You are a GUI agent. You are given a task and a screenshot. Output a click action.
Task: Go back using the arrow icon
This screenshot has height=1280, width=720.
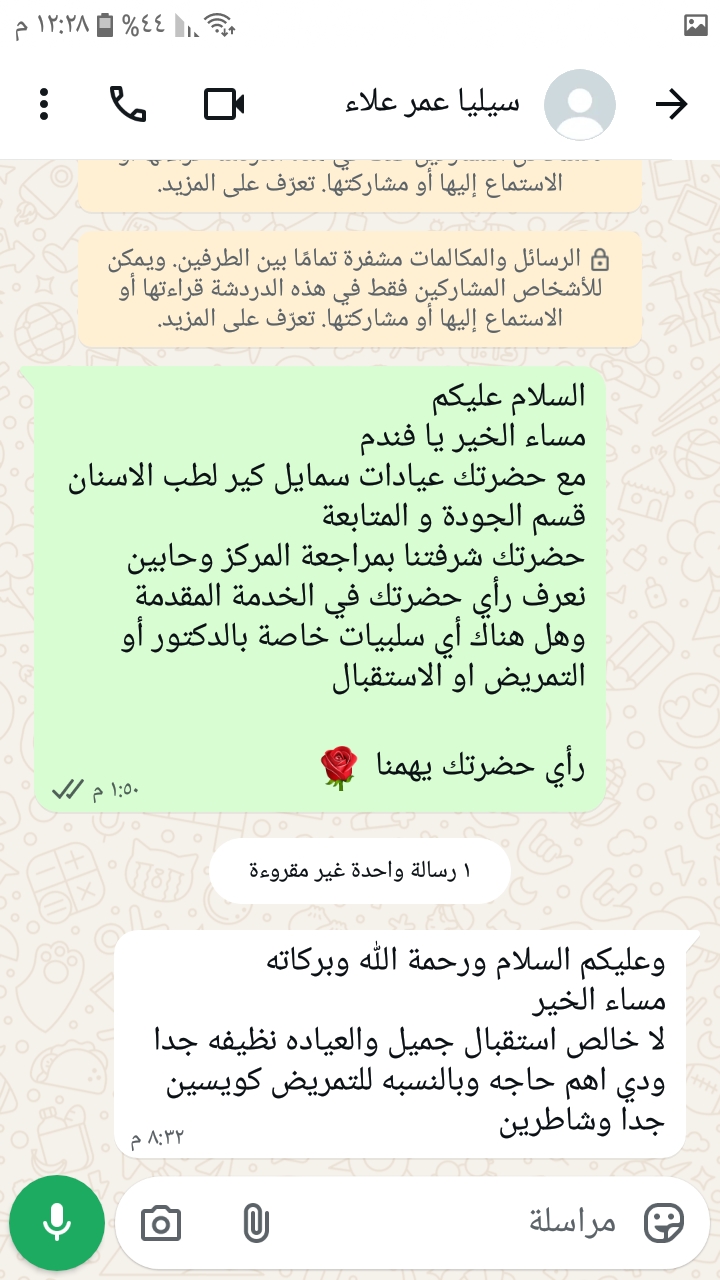672,104
